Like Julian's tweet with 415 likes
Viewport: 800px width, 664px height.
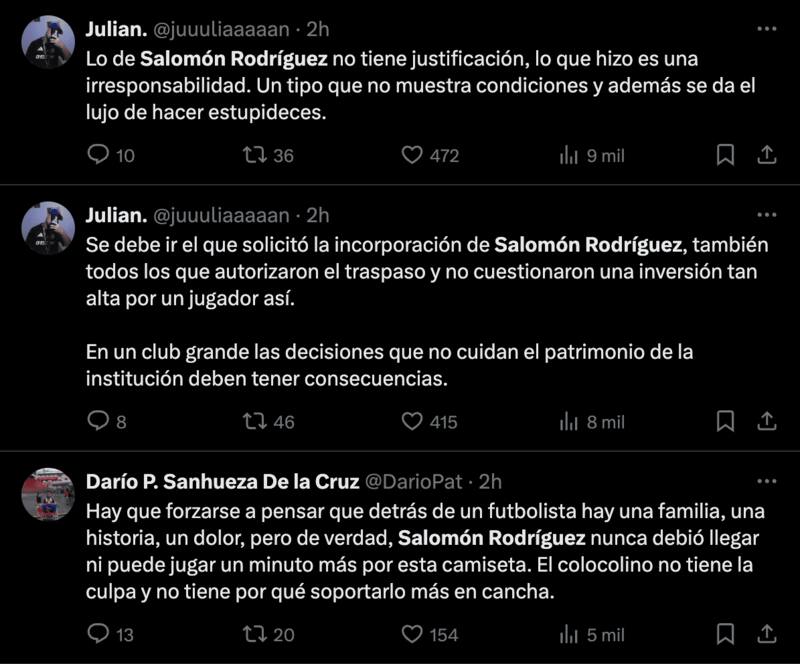pyautogui.click(x=412, y=421)
